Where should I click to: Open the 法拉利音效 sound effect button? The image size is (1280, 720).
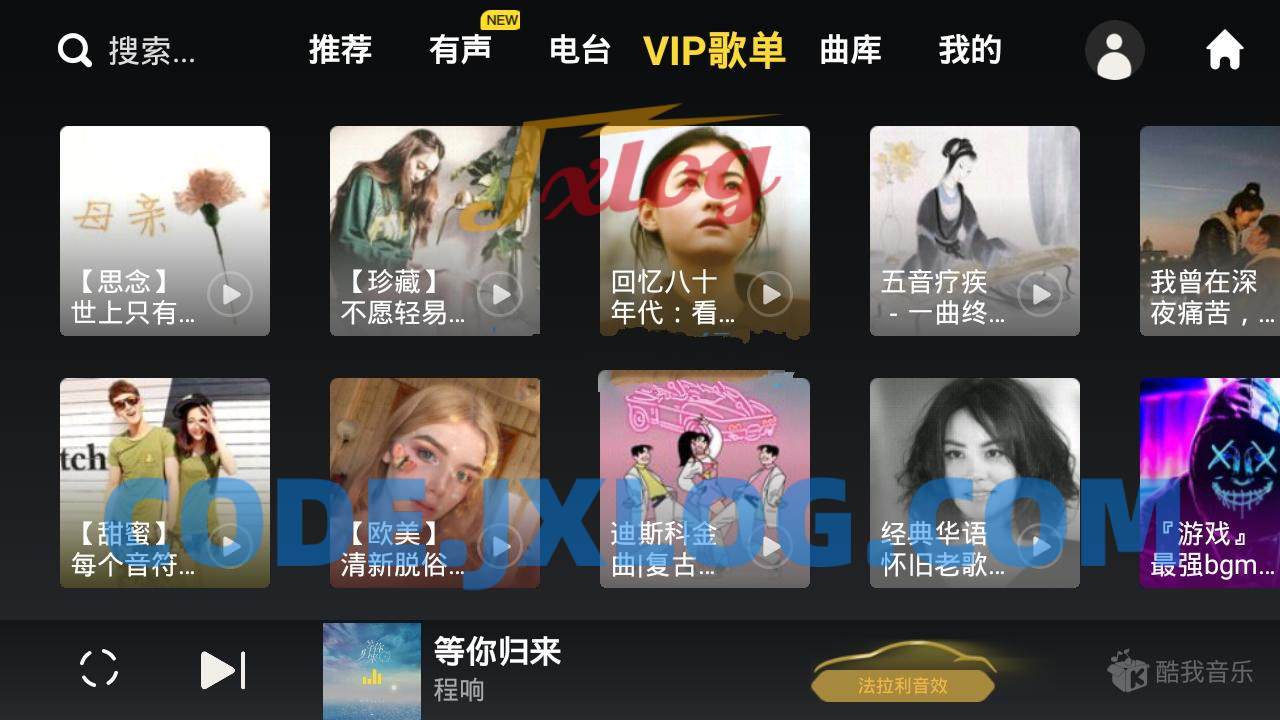tap(902, 685)
